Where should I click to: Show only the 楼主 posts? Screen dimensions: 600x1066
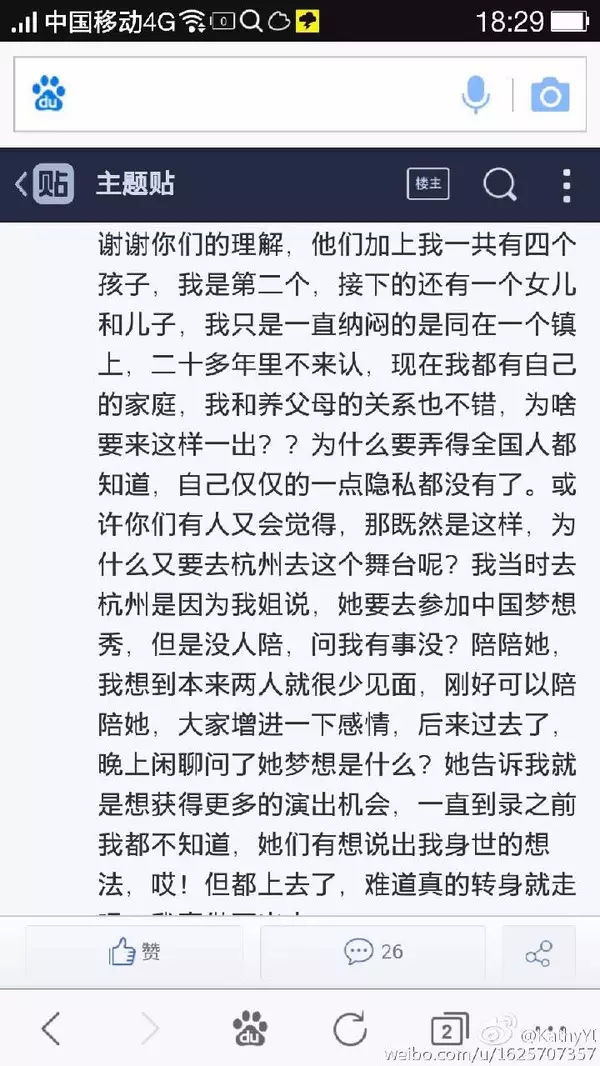pyautogui.click(x=428, y=184)
